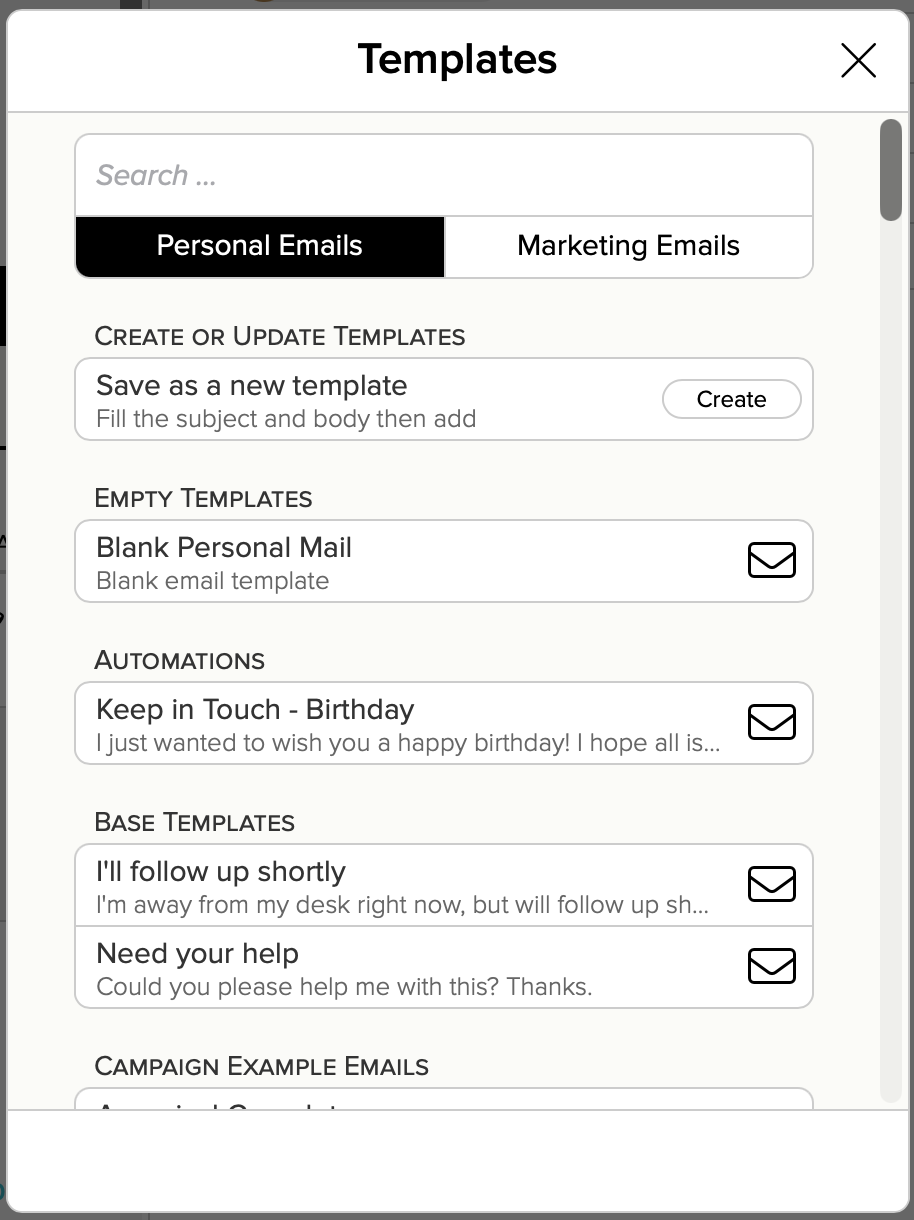Pick the Need your help template
914x1220 pixels.
point(443,967)
